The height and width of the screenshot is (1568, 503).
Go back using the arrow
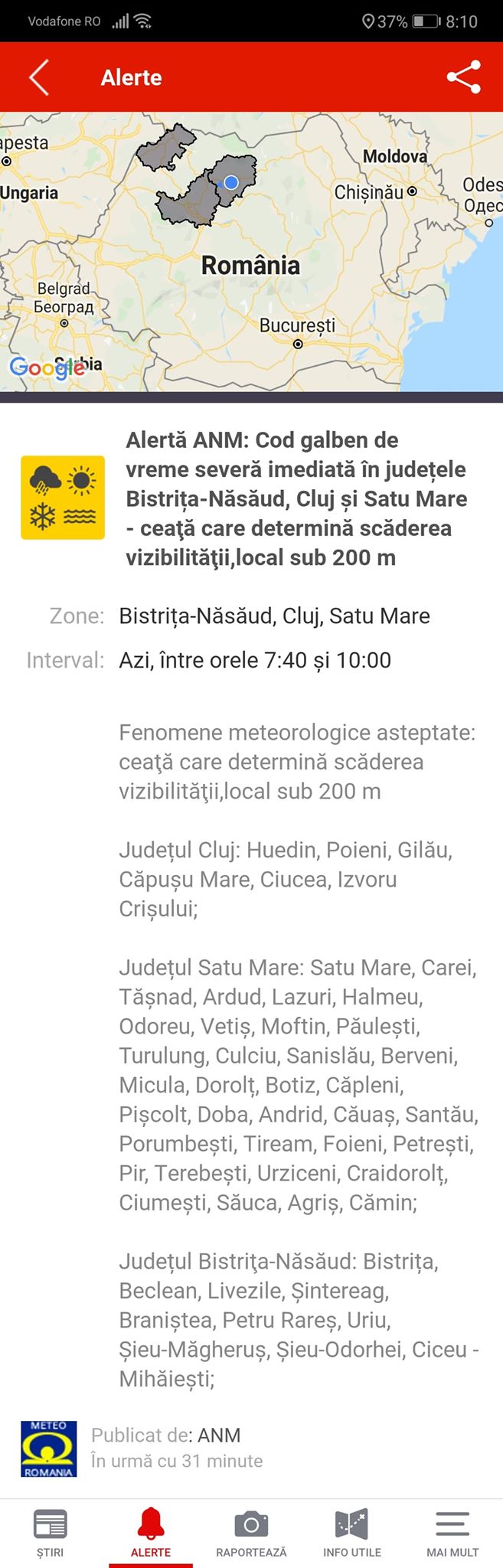tap(39, 77)
